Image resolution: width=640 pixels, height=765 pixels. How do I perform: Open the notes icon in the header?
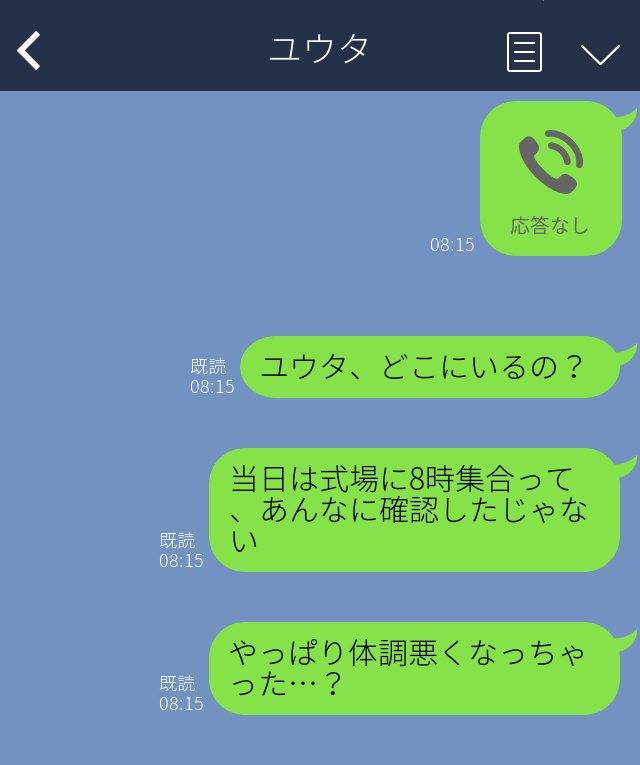point(524,52)
